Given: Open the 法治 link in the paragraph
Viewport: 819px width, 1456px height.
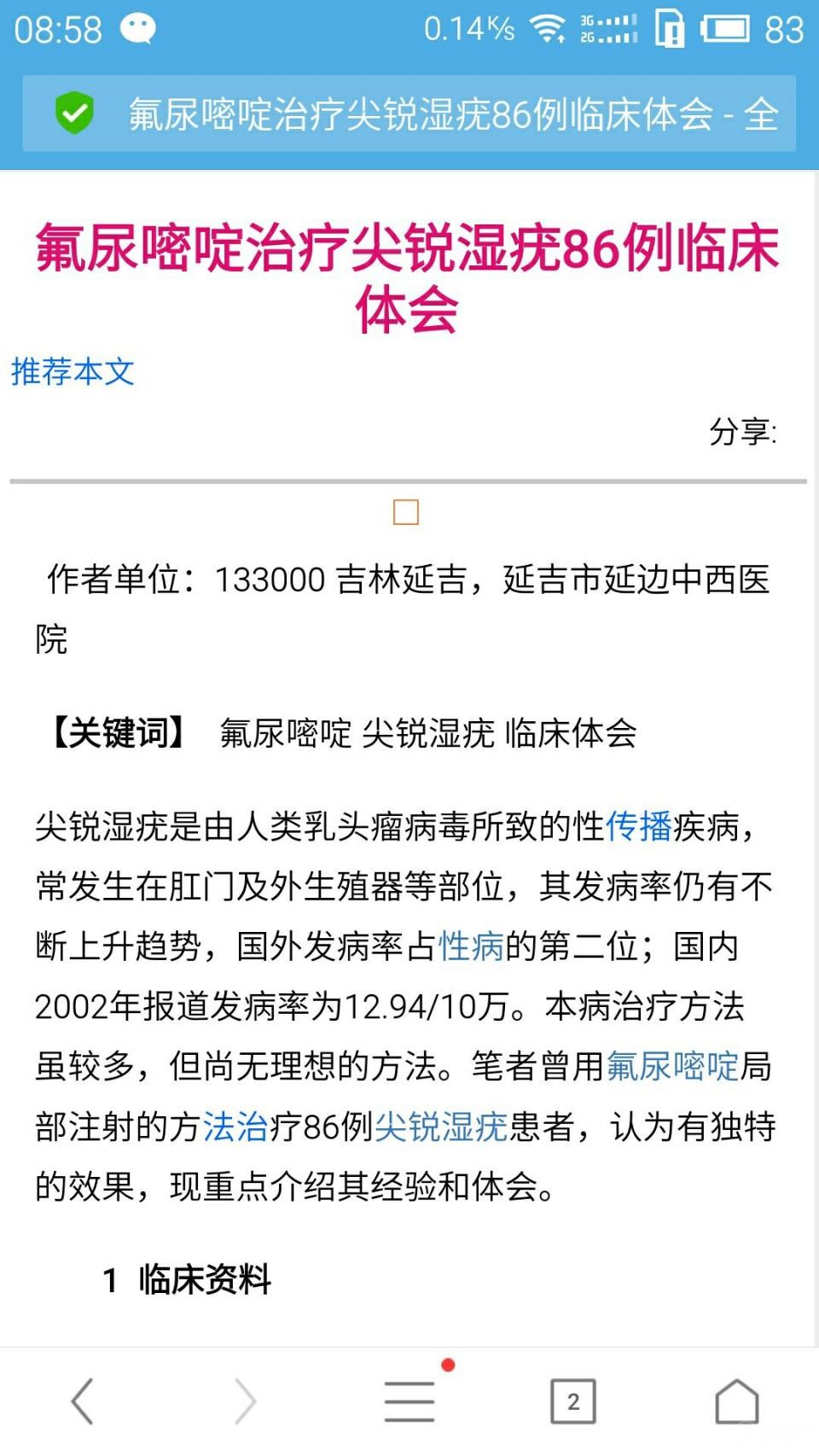Looking at the screenshot, I should tap(235, 1127).
